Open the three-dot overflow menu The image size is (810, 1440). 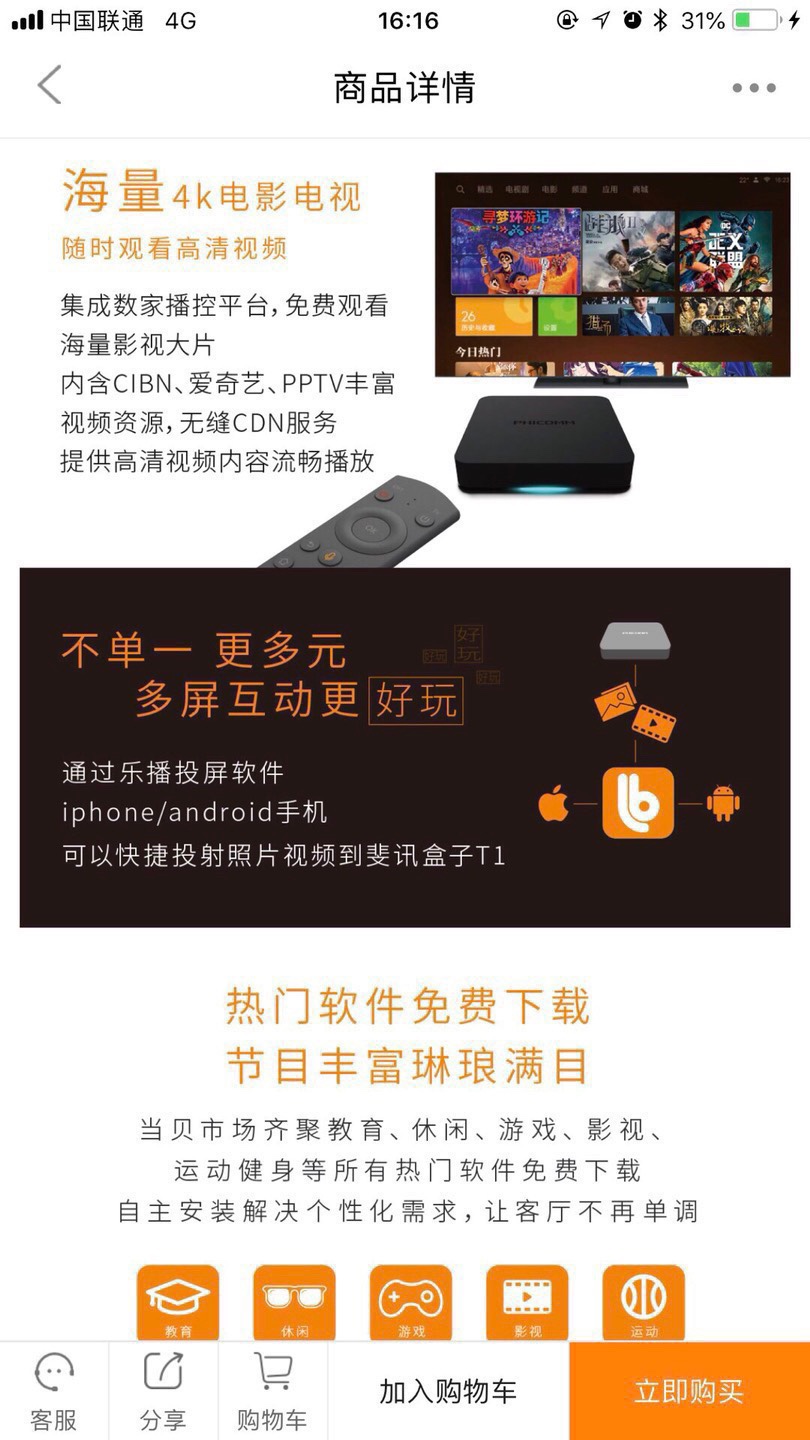coord(753,88)
